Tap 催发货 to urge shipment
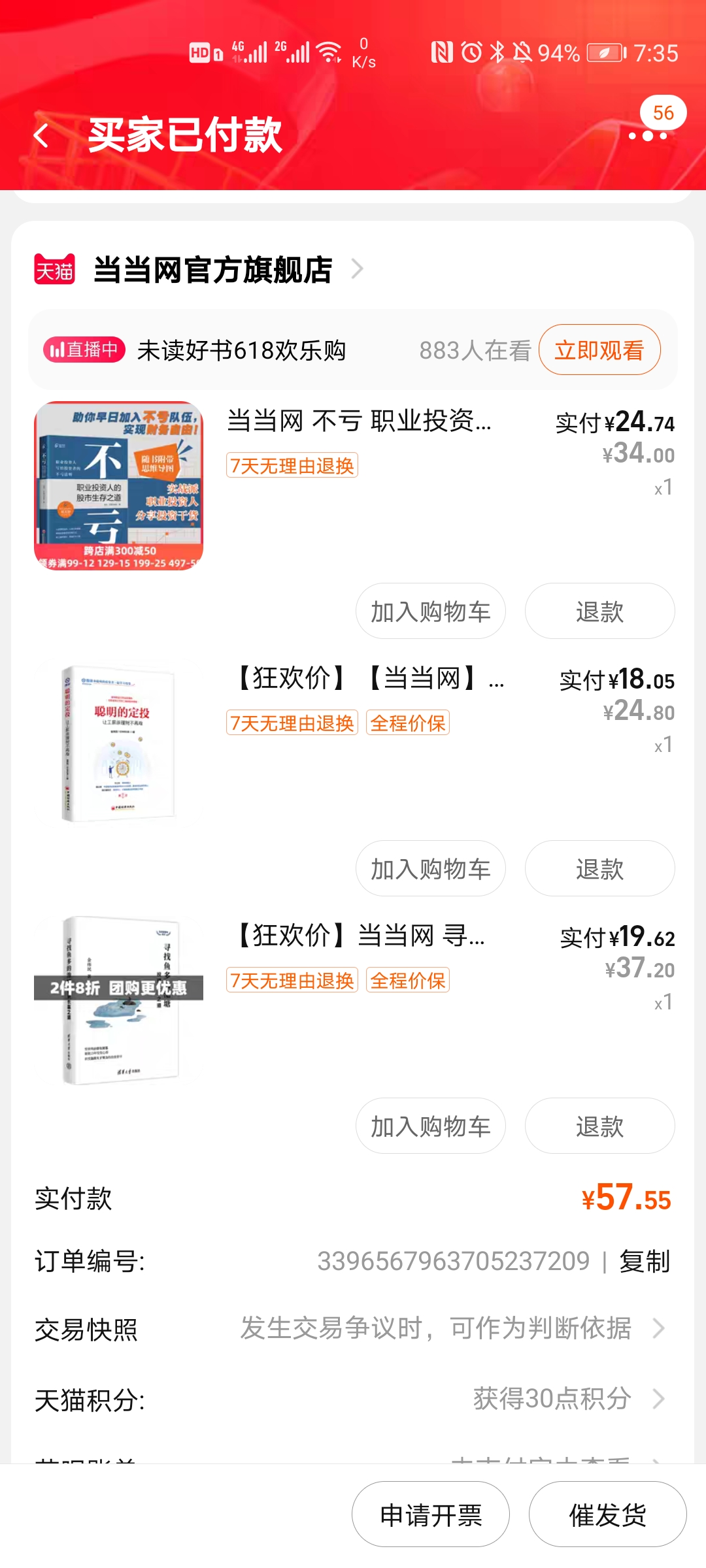This screenshot has width=706, height=1568. pyautogui.click(x=607, y=1514)
